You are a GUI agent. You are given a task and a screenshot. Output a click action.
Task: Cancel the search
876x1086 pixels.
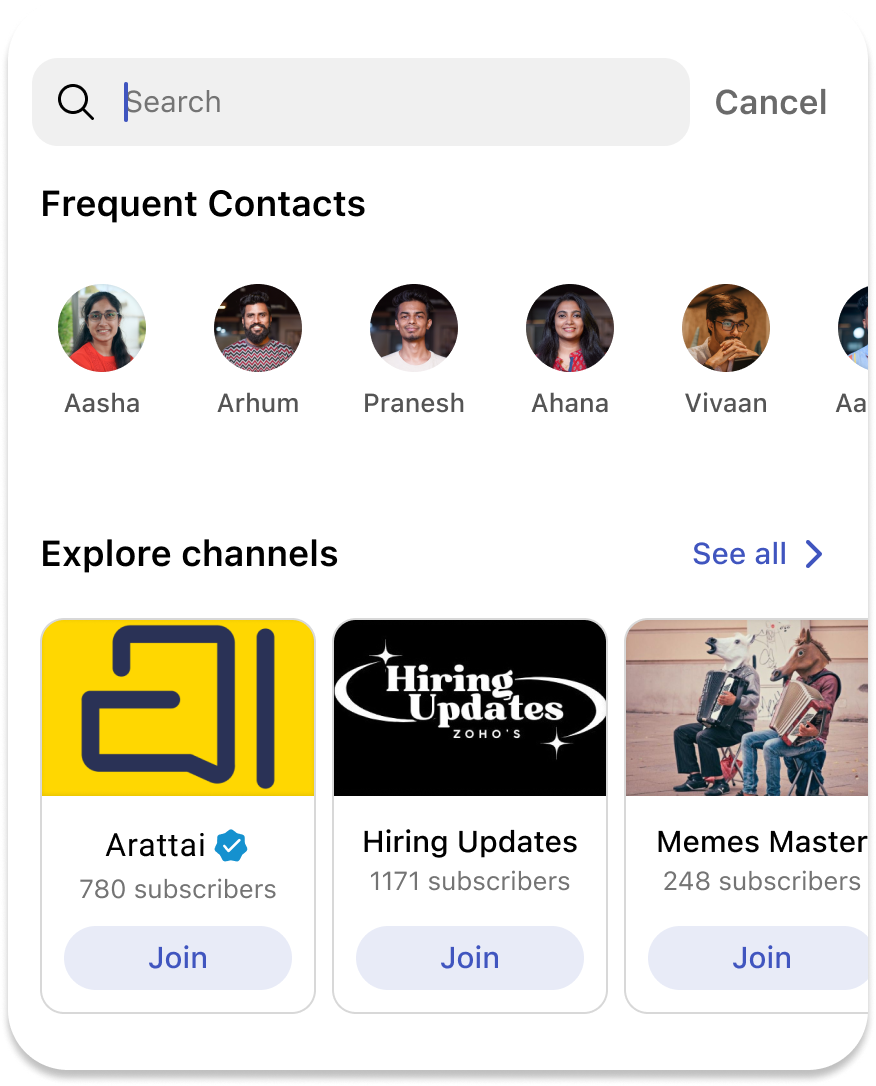click(x=770, y=102)
